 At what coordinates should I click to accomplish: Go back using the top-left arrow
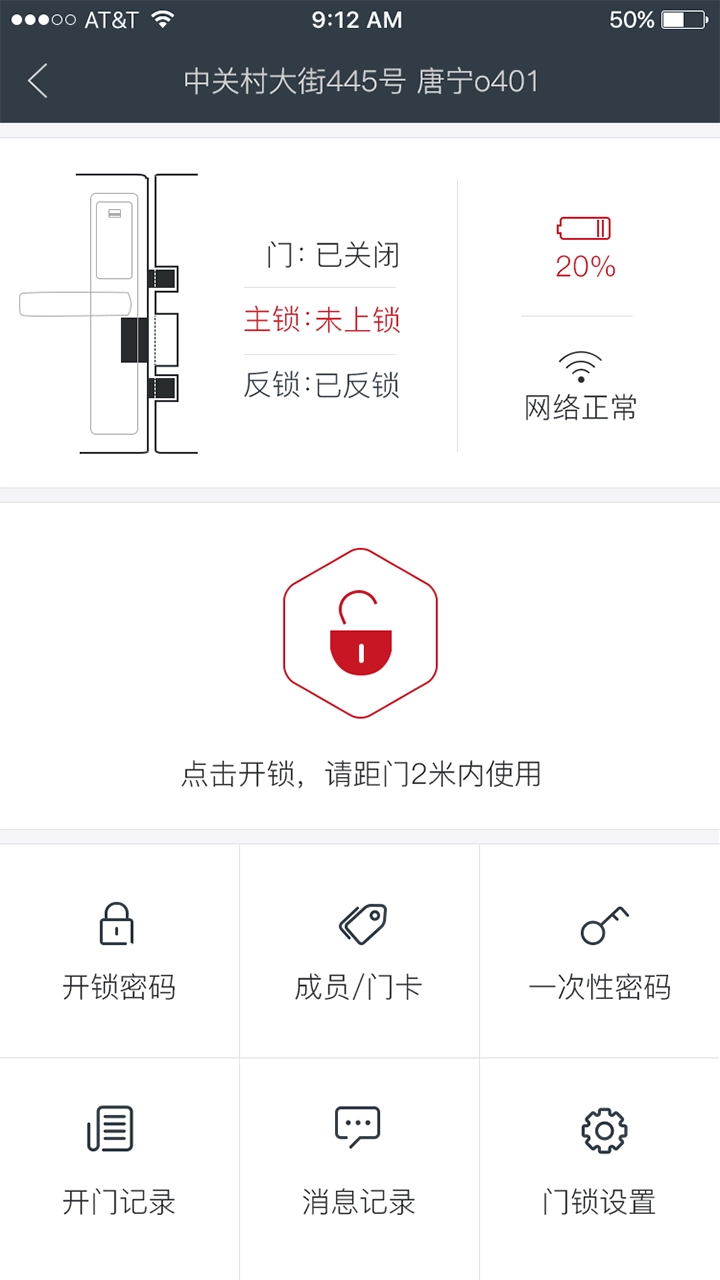[x=38, y=81]
